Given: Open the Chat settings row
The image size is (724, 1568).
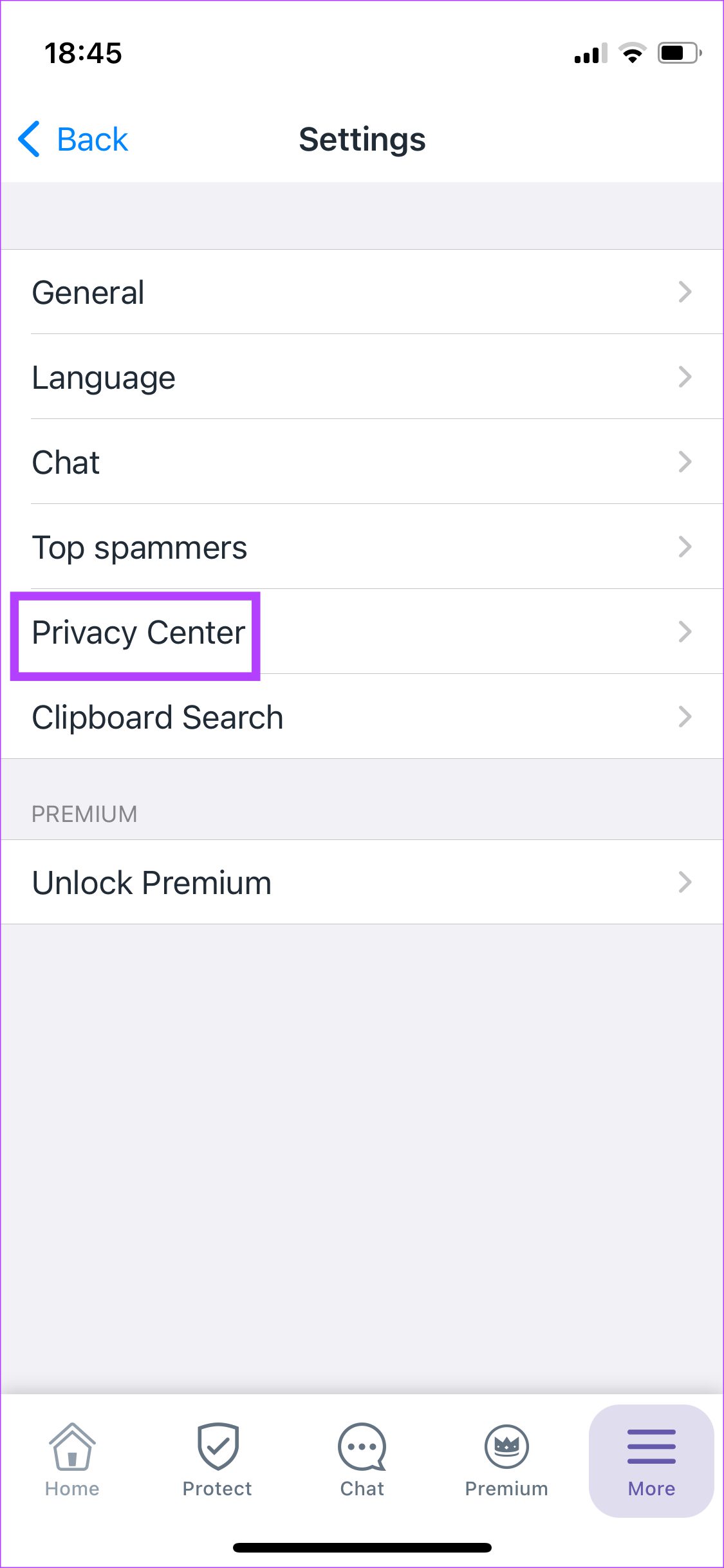Looking at the screenshot, I should pos(362,462).
